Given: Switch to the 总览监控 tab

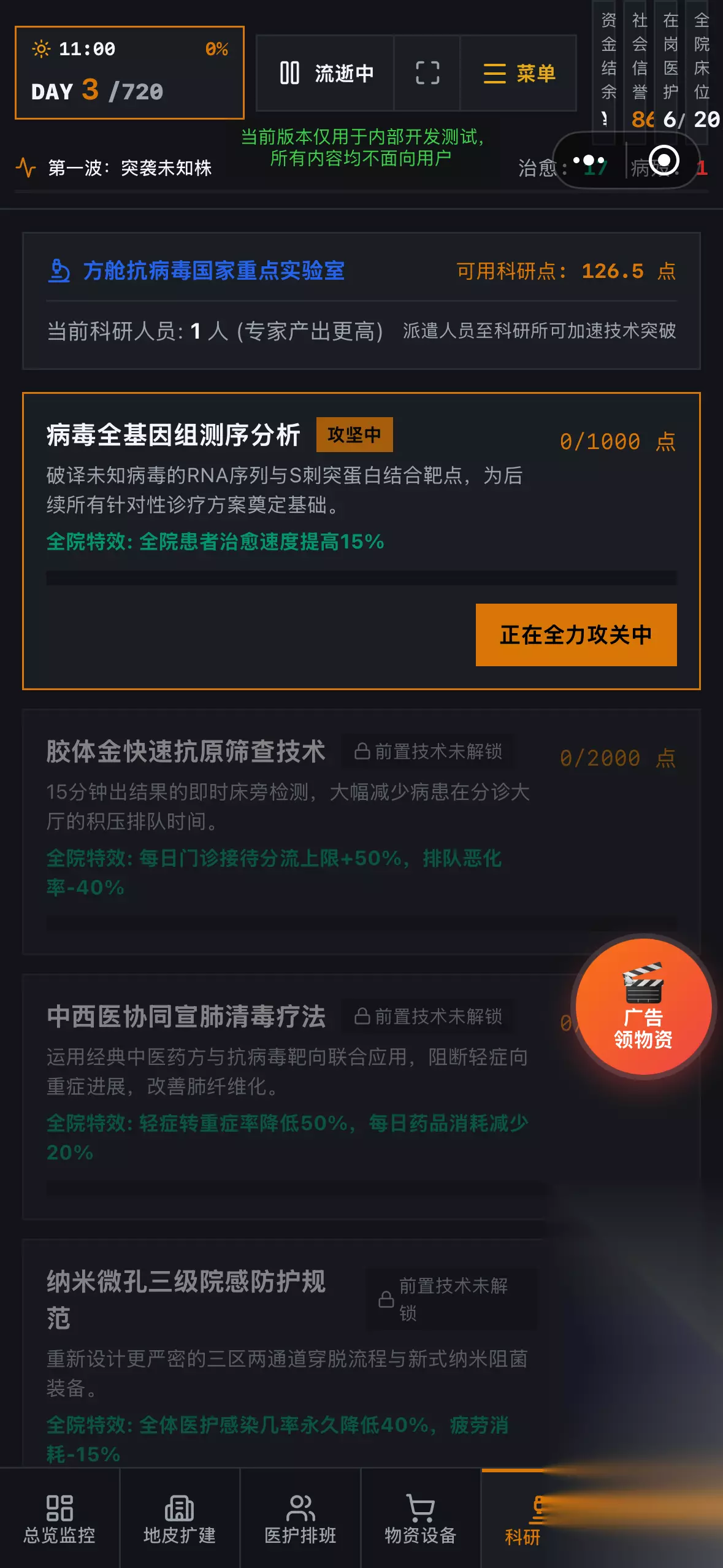Looking at the screenshot, I should [59, 1518].
